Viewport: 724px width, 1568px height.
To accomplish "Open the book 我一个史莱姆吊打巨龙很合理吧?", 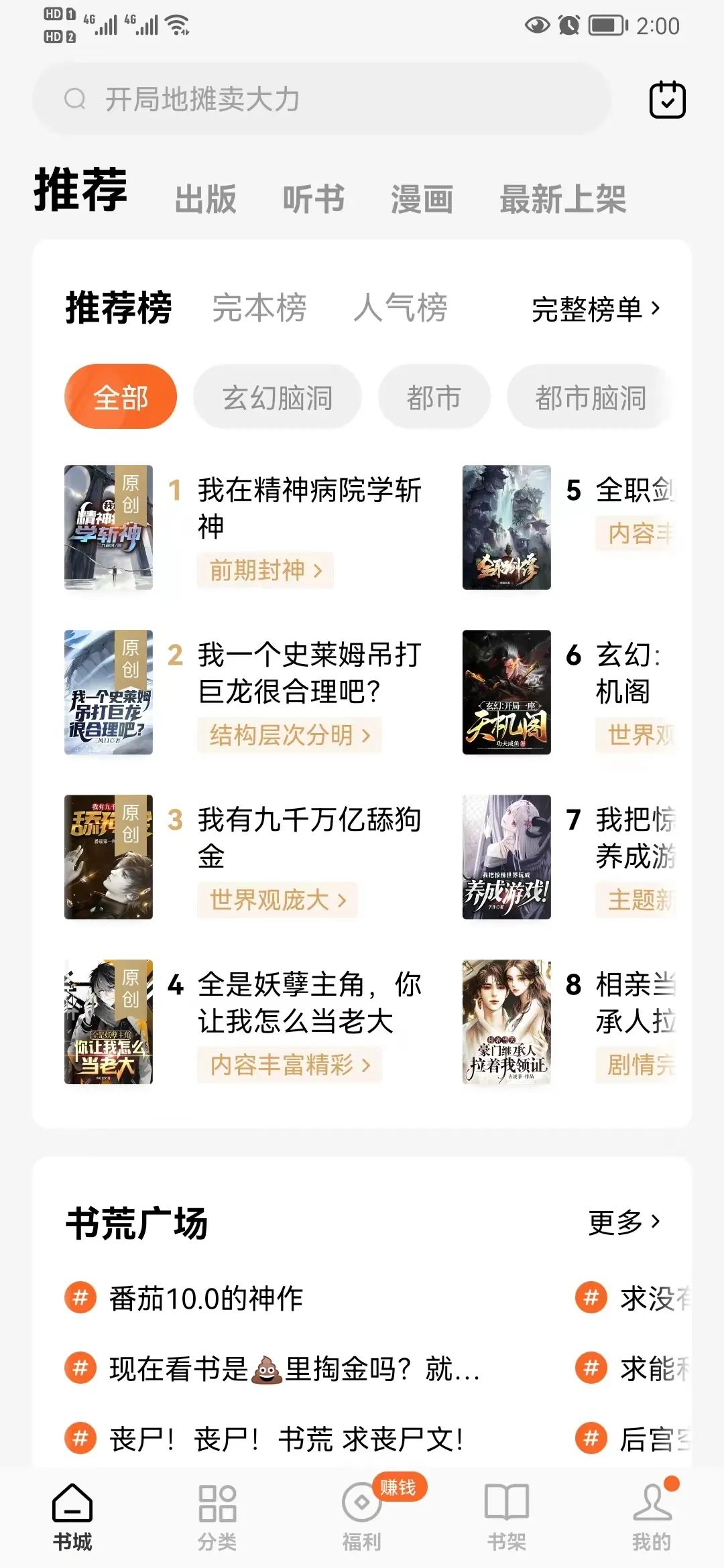I will click(x=308, y=672).
